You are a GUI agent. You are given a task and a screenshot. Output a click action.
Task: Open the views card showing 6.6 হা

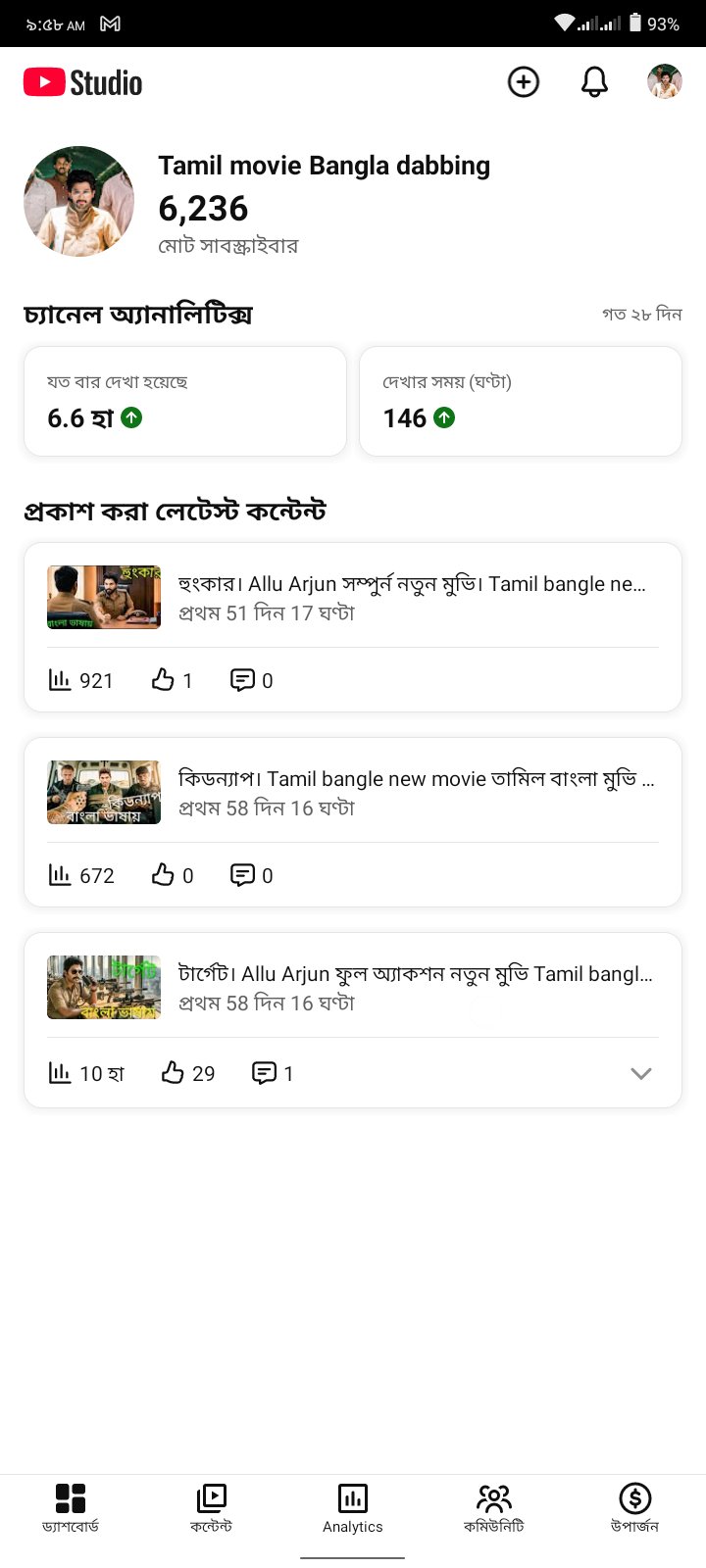[185, 401]
